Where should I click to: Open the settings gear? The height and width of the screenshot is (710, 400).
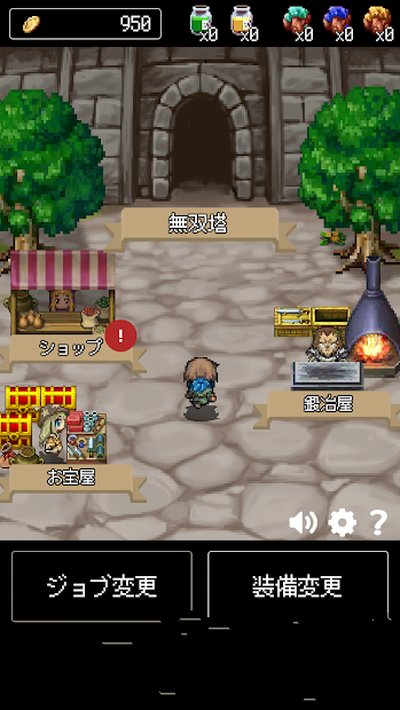pos(342,523)
